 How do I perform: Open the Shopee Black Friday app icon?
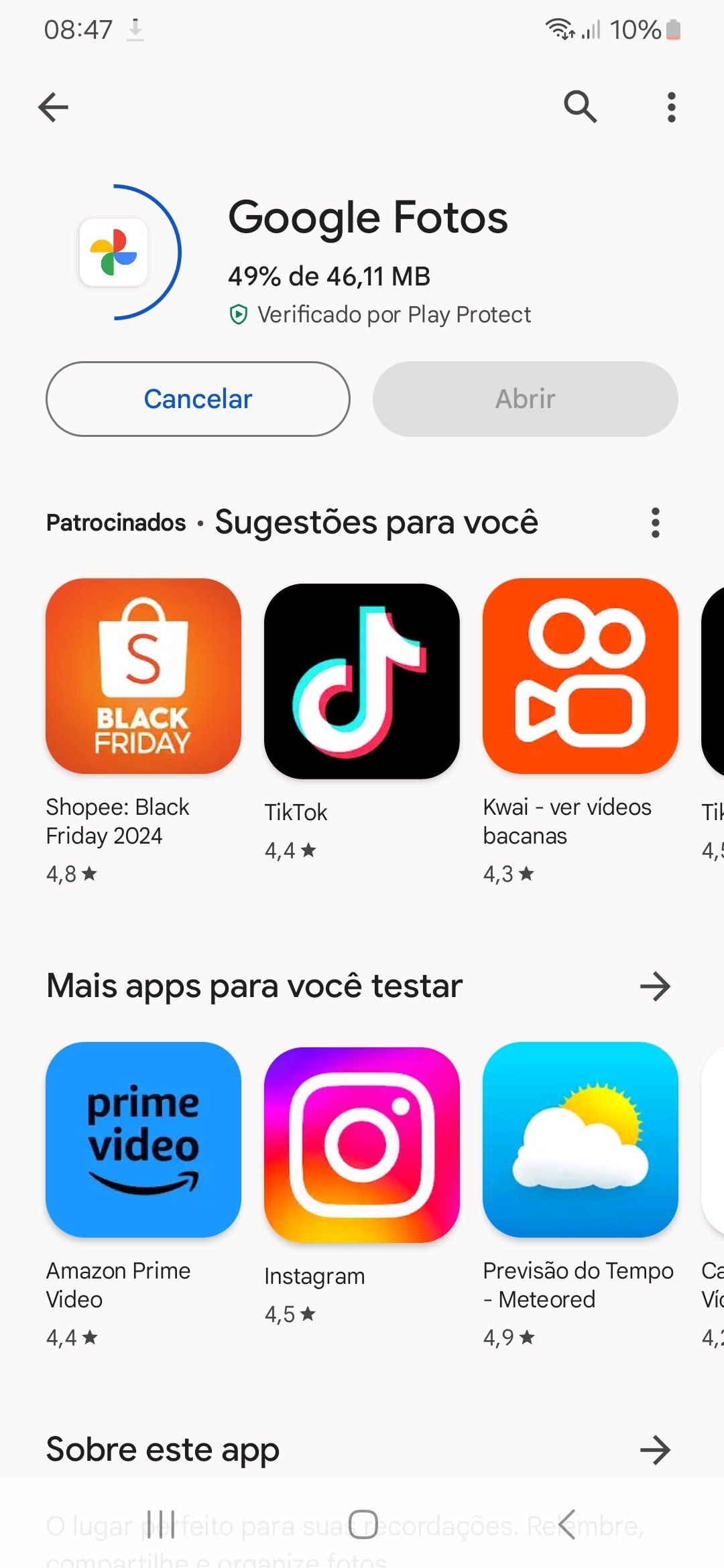click(143, 678)
